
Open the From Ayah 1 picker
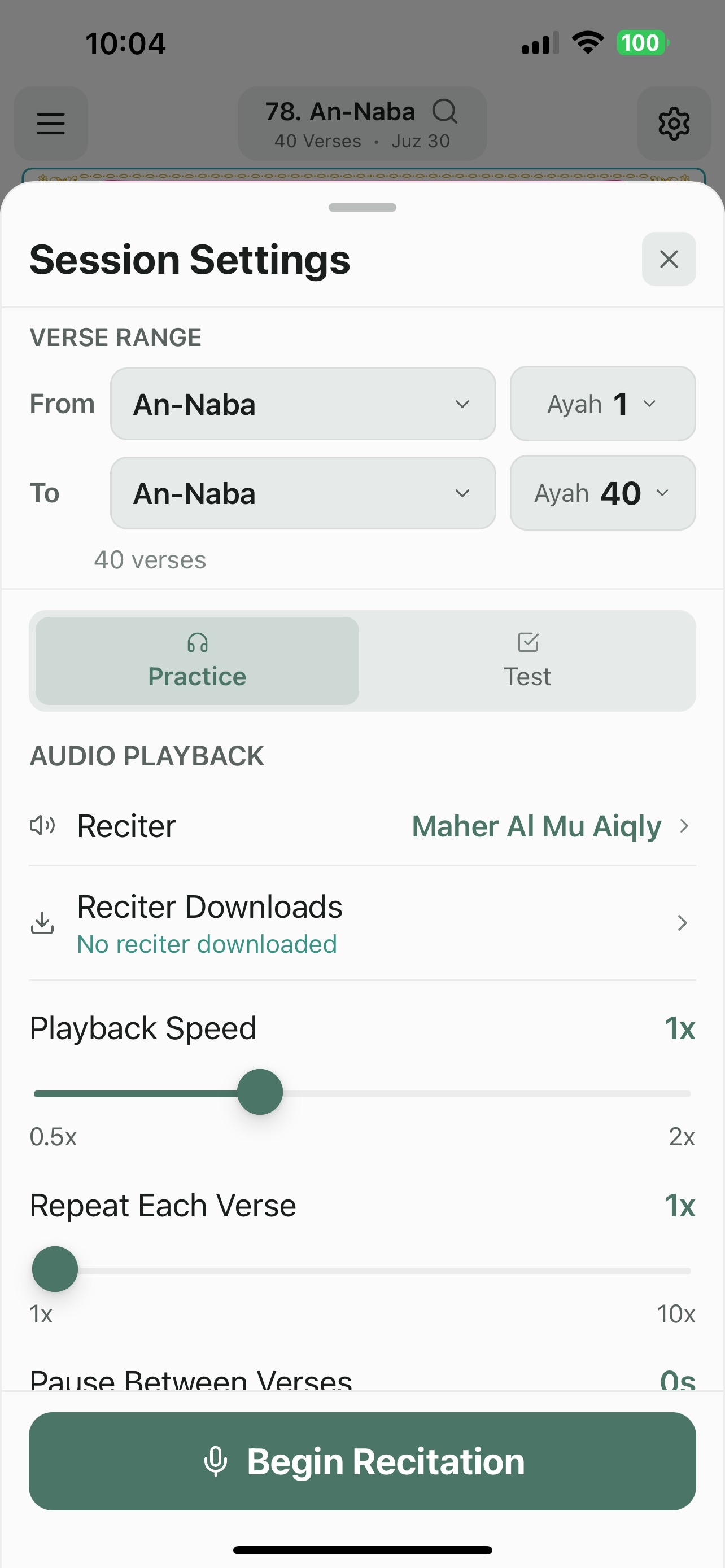coord(602,404)
